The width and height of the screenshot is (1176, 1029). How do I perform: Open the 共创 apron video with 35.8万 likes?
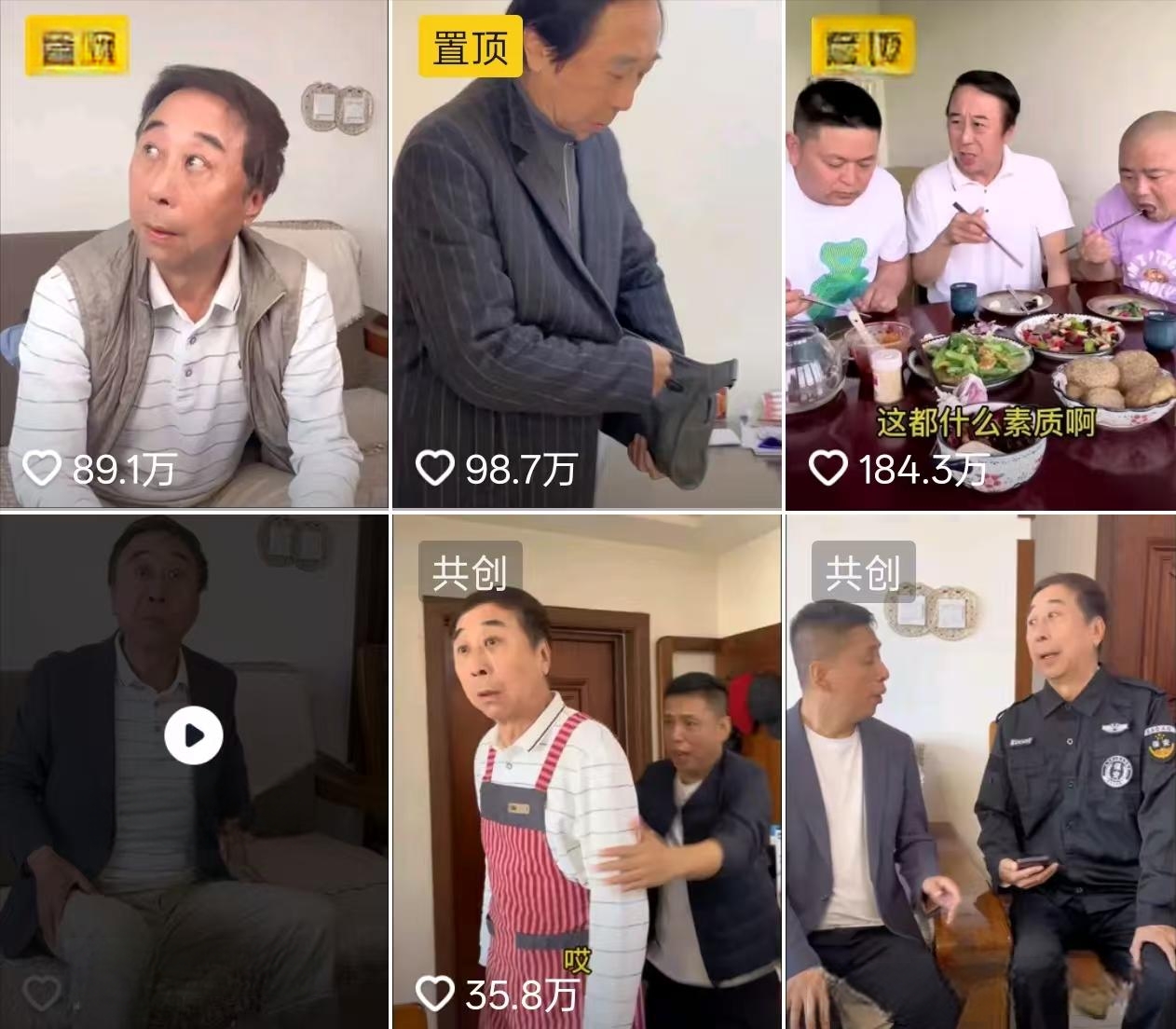(586, 772)
